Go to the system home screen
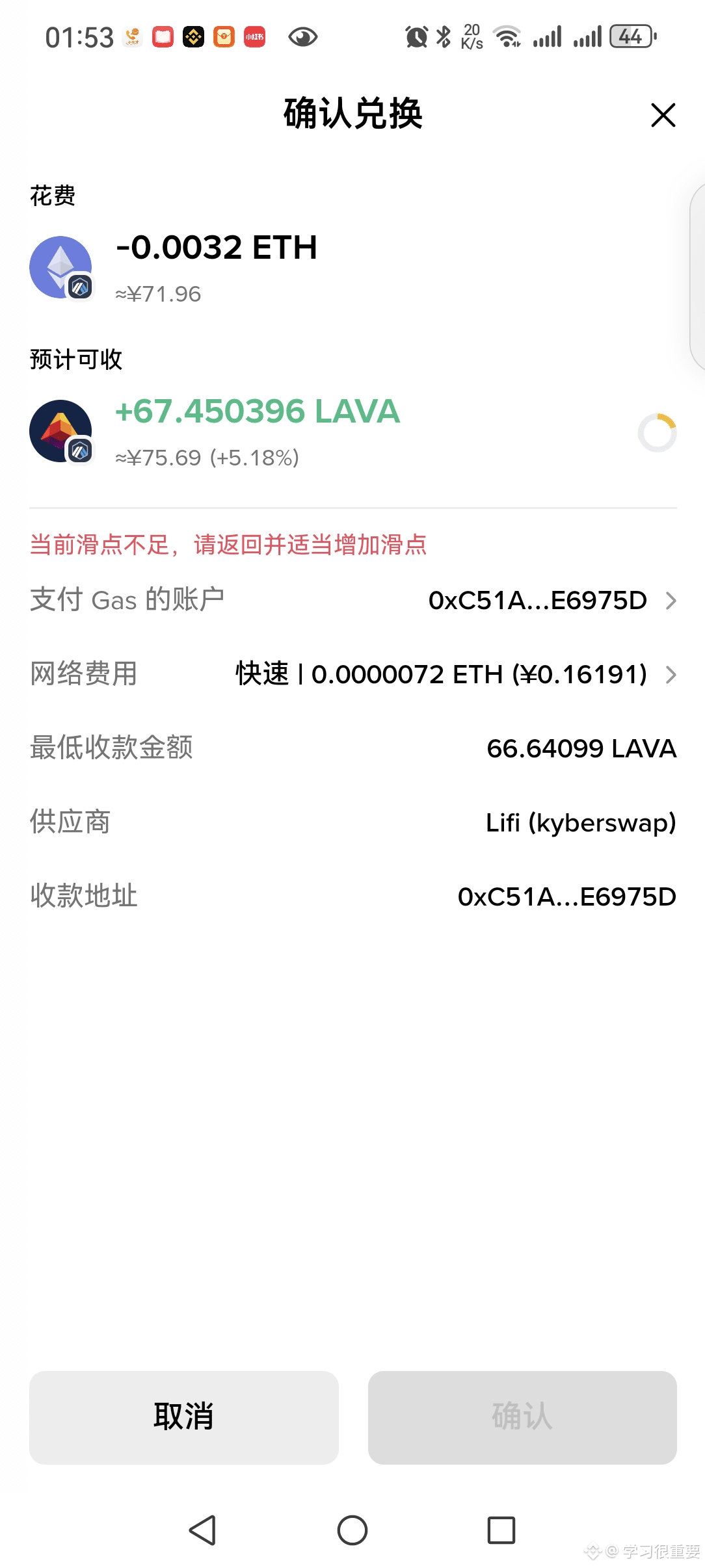The image size is (705, 1568). coord(352,1530)
